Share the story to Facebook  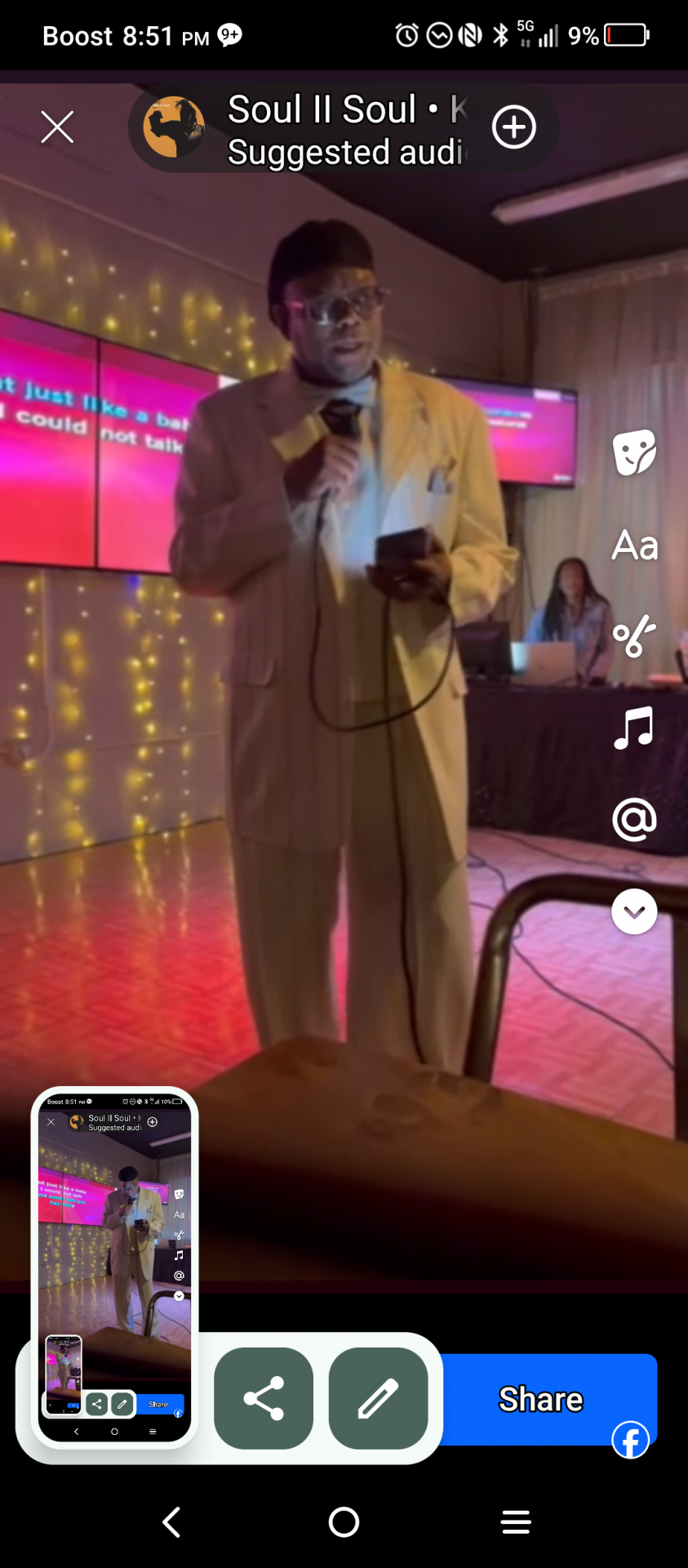540,1400
